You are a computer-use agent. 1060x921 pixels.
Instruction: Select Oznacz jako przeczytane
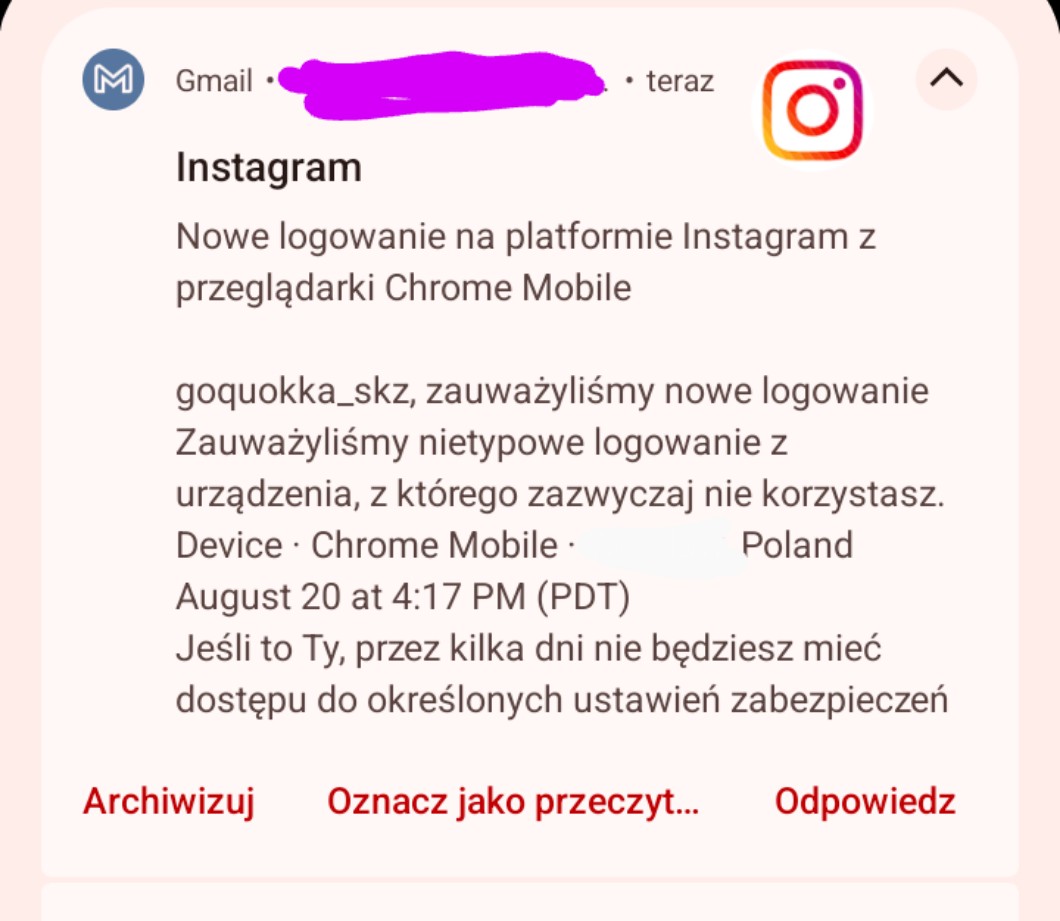513,801
